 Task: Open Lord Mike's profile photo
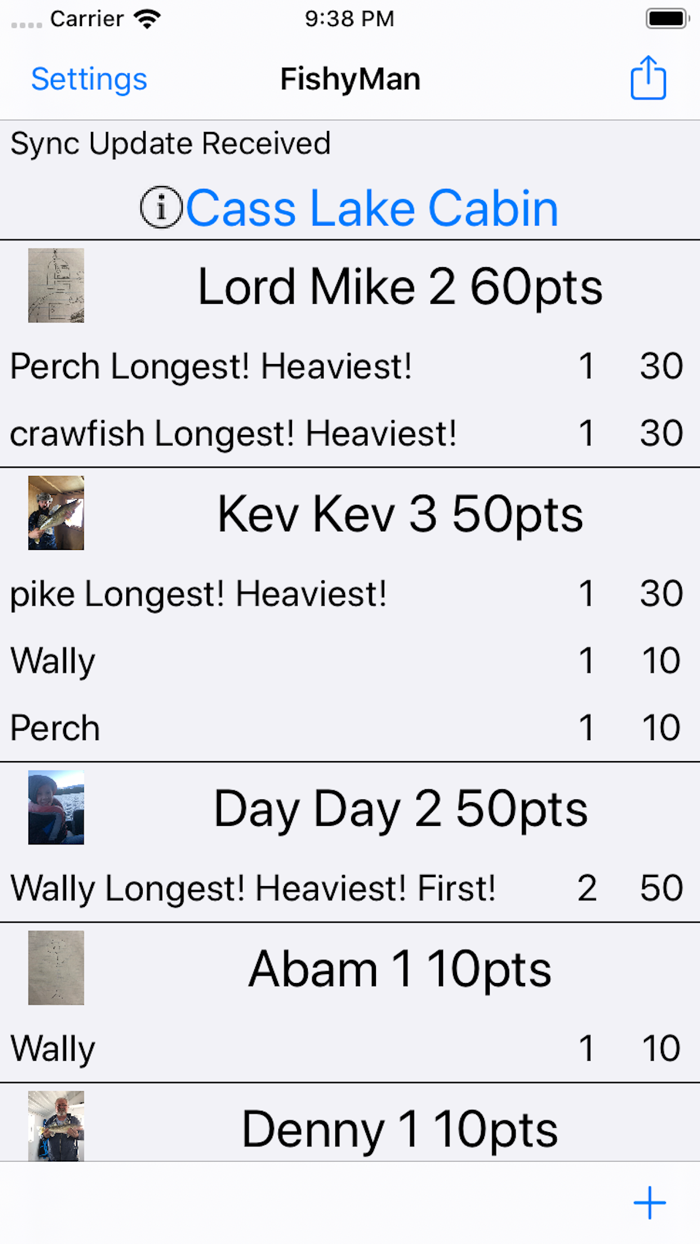pyautogui.click(x=56, y=286)
